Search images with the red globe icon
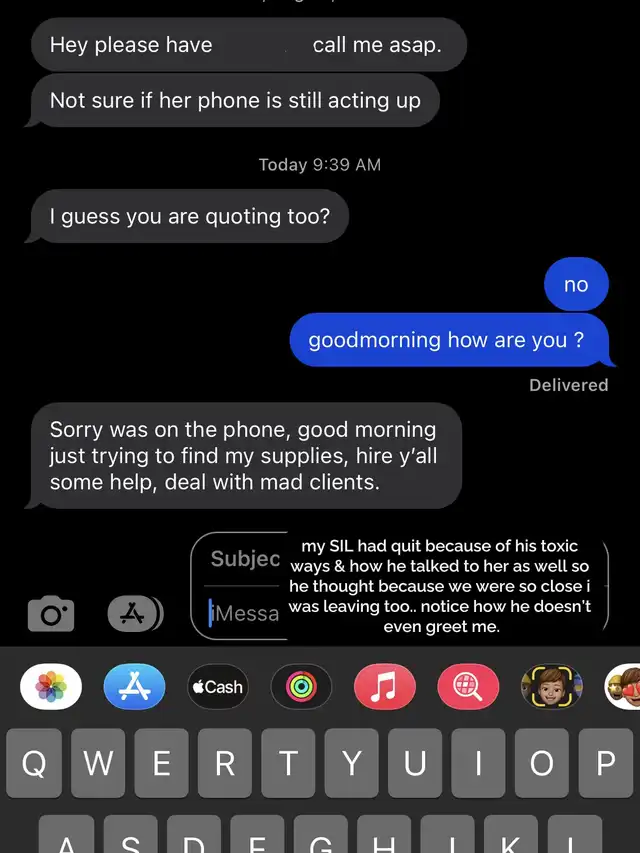 coord(467,687)
